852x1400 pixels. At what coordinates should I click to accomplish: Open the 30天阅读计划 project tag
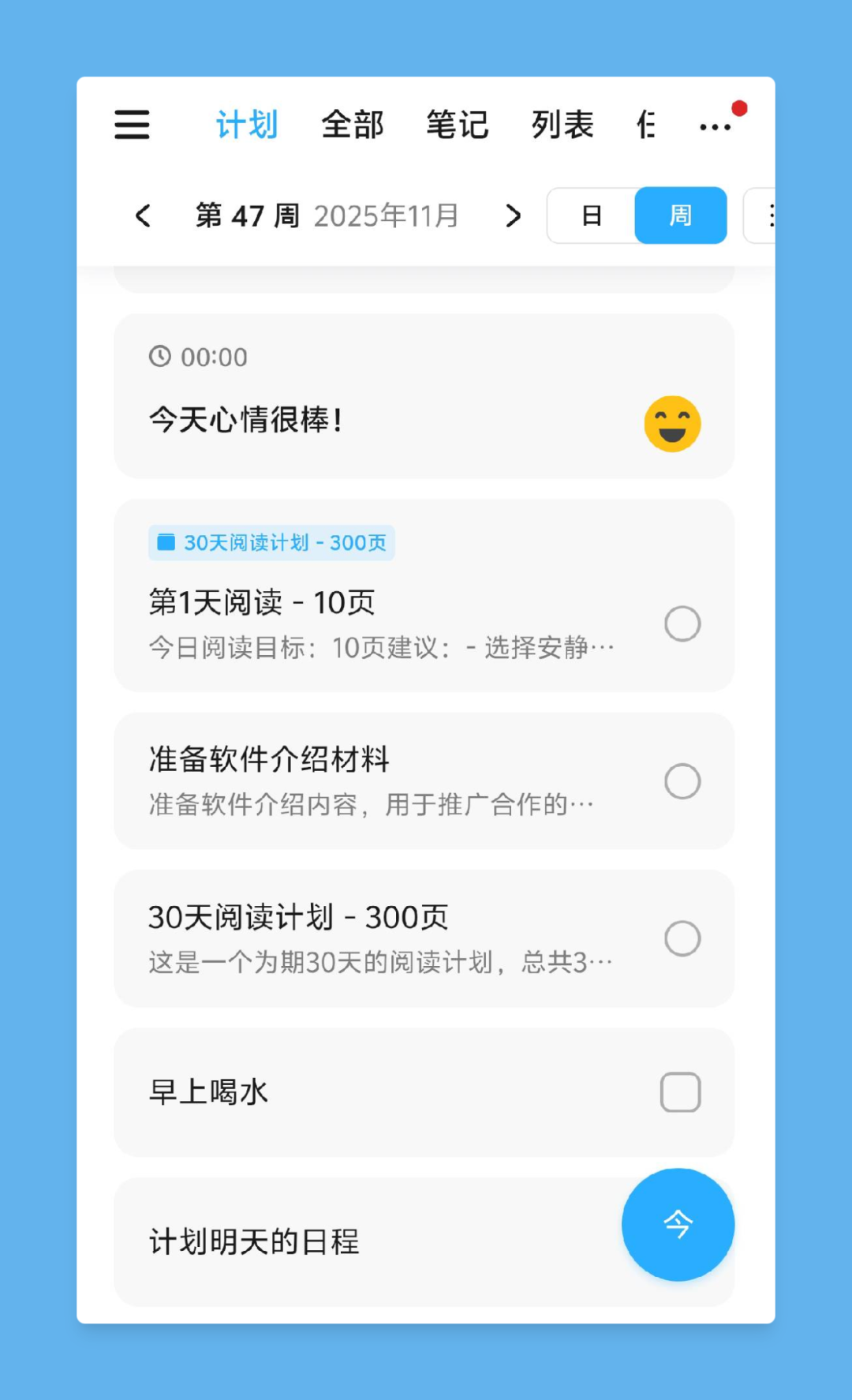tap(271, 542)
